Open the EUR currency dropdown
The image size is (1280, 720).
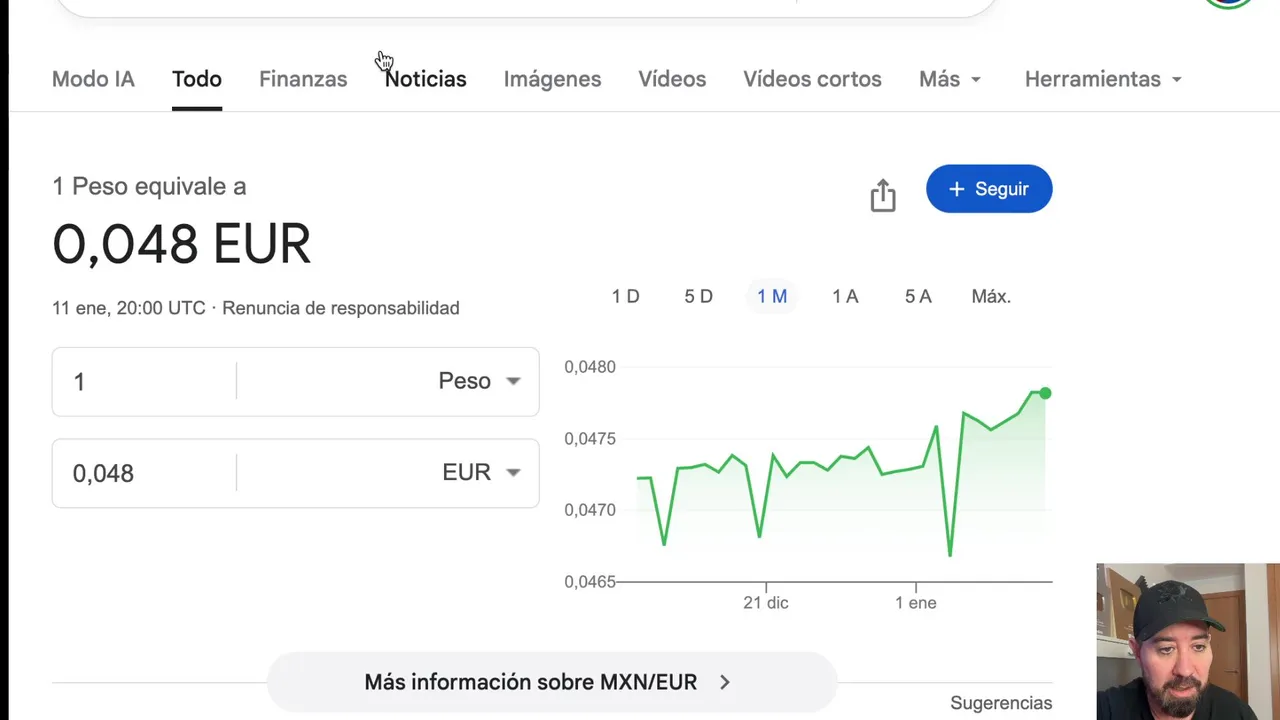coord(388,473)
